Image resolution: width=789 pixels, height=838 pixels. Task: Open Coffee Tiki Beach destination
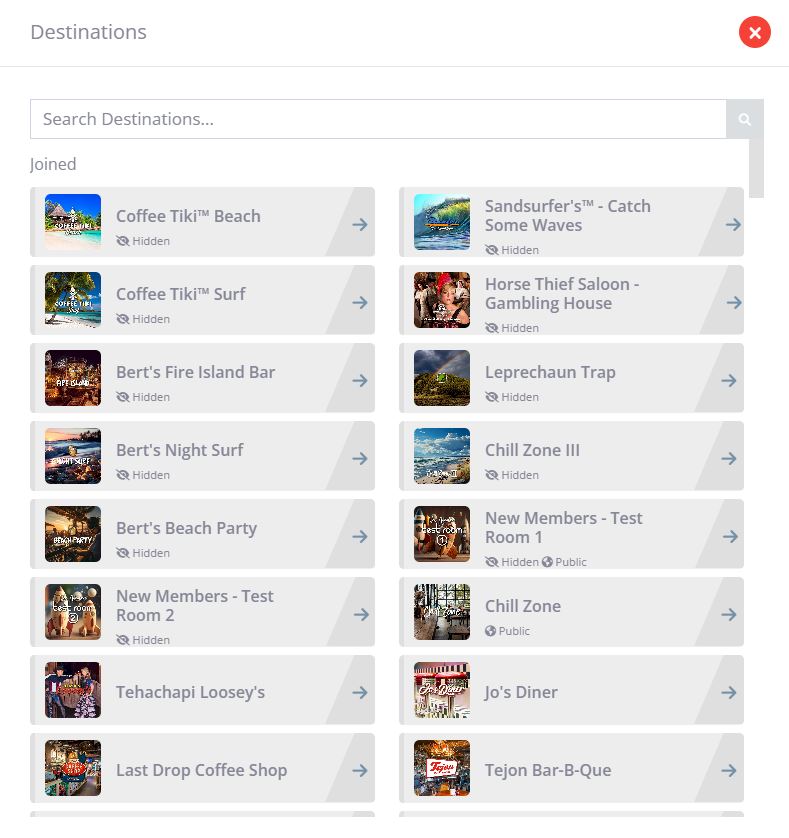pyautogui.click(x=203, y=223)
